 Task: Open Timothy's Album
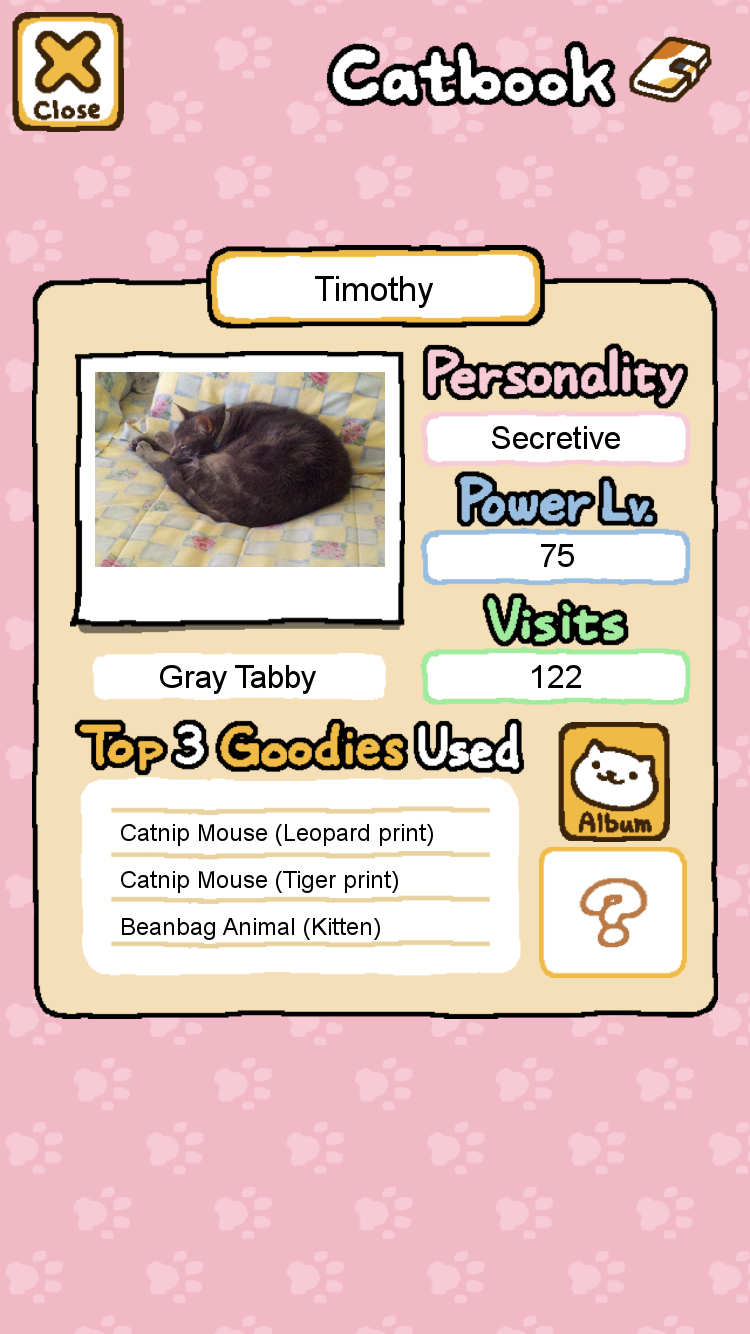(x=613, y=782)
